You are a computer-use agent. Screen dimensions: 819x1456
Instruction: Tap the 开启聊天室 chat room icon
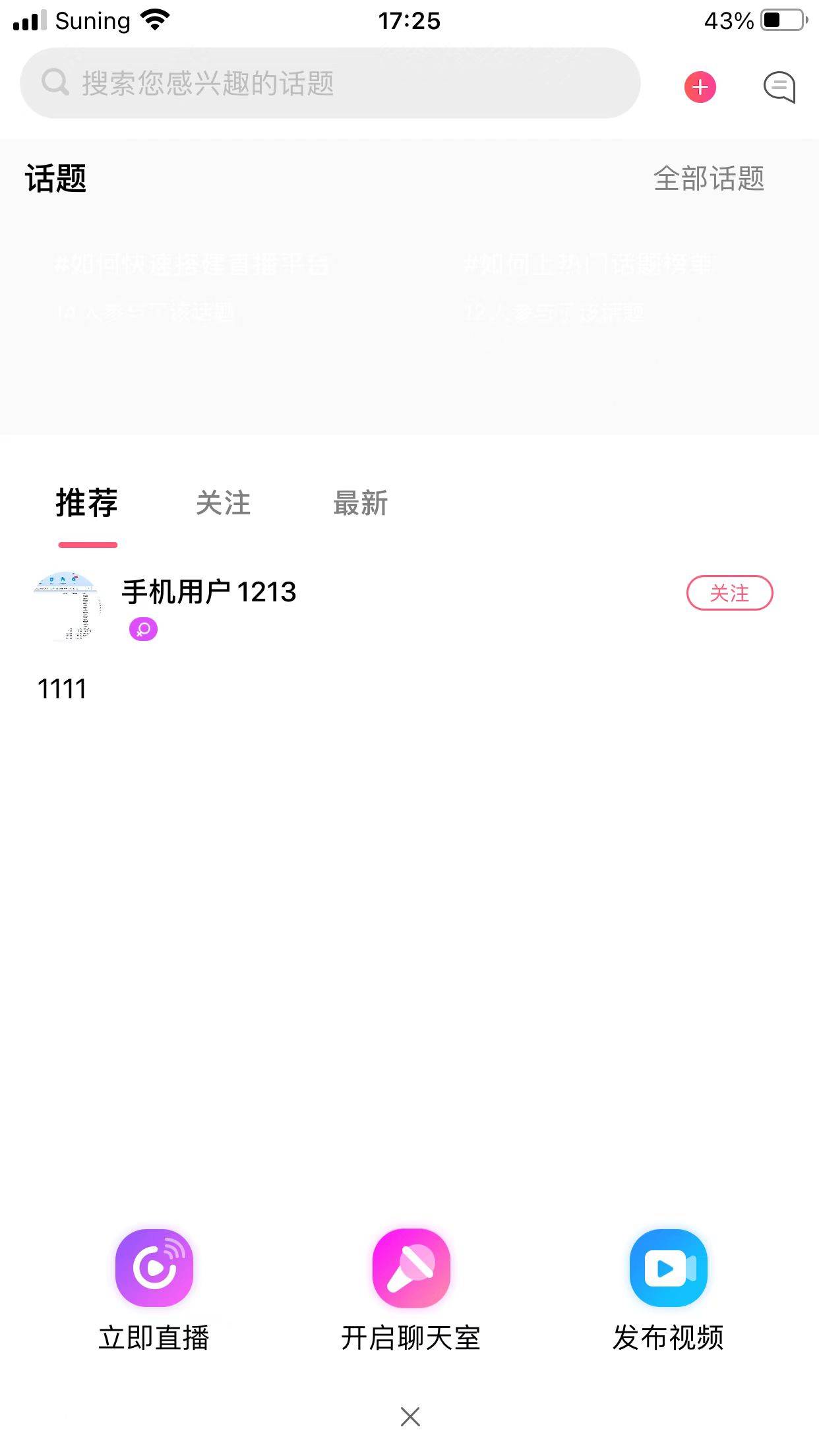click(410, 1267)
